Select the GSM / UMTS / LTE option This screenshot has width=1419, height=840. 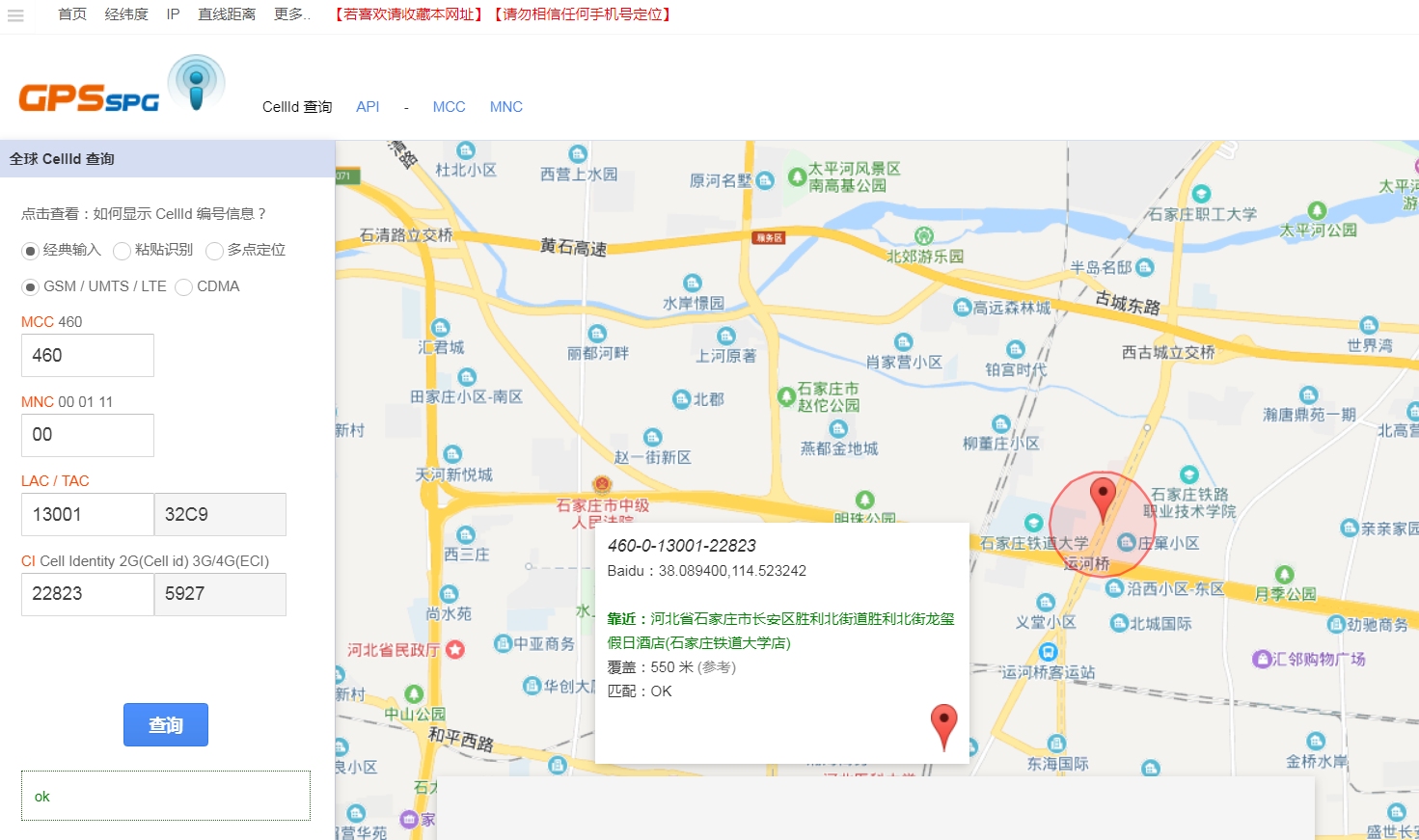(x=31, y=287)
